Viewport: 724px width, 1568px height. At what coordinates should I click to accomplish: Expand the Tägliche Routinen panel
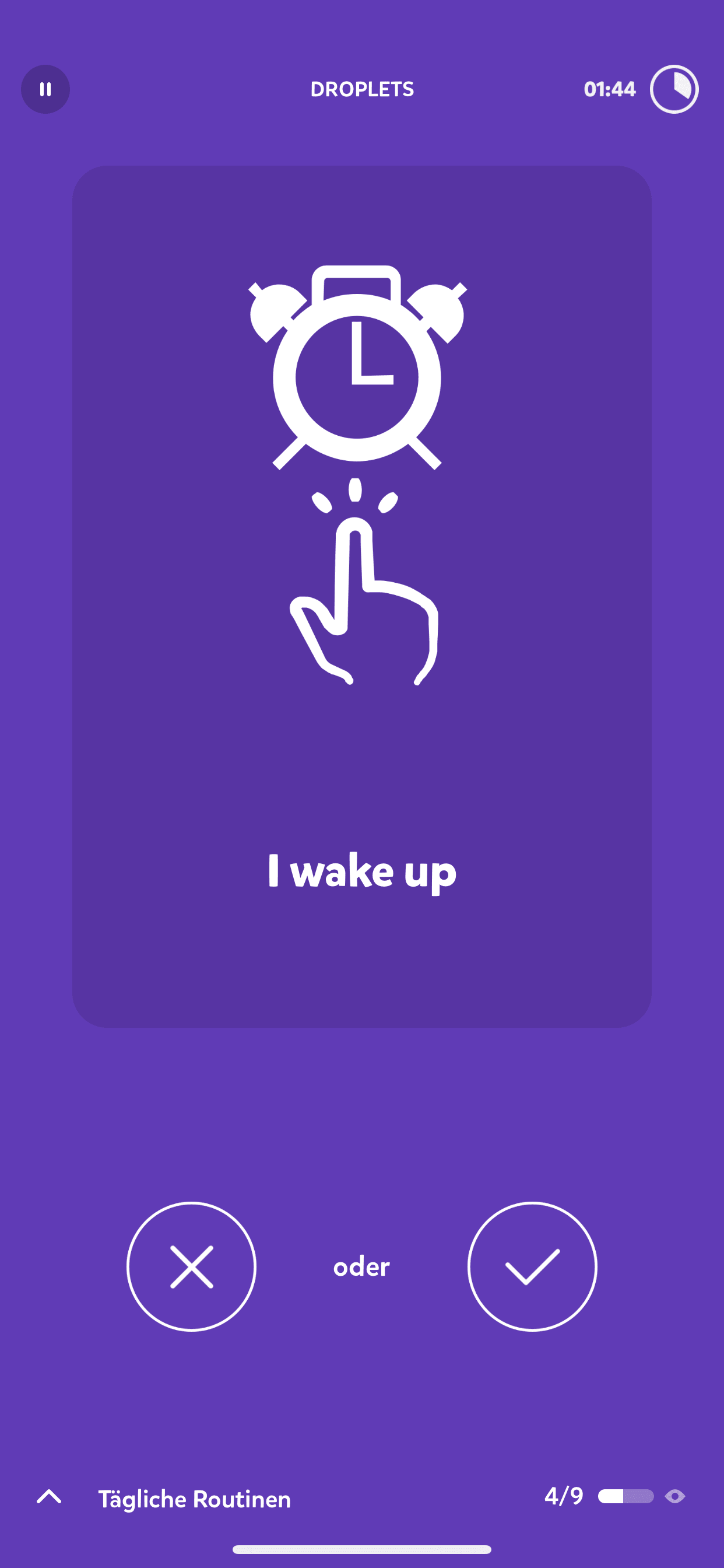[x=50, y=1497]
